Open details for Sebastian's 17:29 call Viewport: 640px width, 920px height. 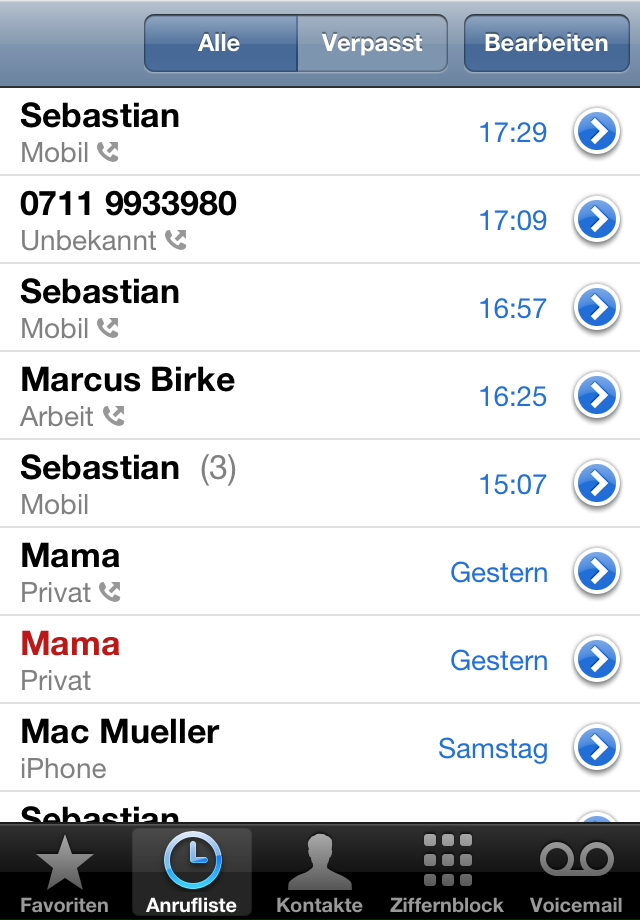[x=597, y=132]
